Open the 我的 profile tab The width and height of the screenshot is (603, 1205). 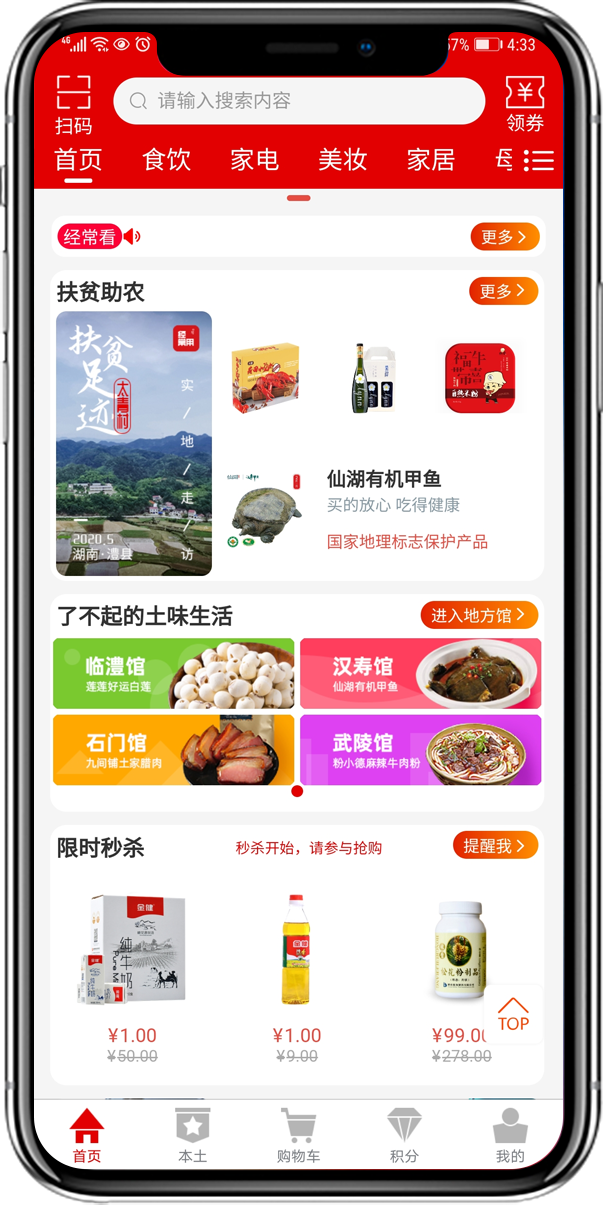click(509, 1134)
